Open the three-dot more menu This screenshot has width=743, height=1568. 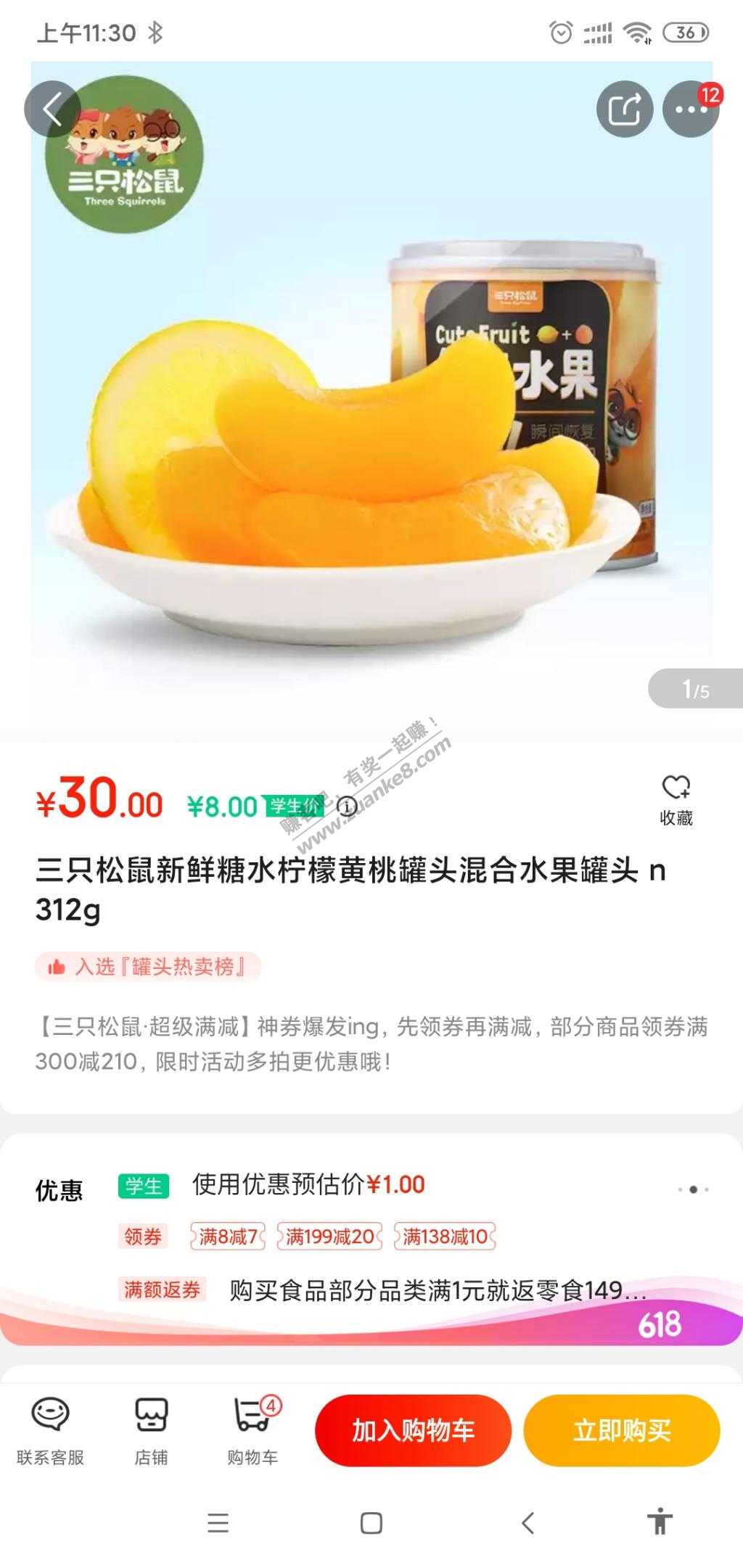(x=691, y=110)
